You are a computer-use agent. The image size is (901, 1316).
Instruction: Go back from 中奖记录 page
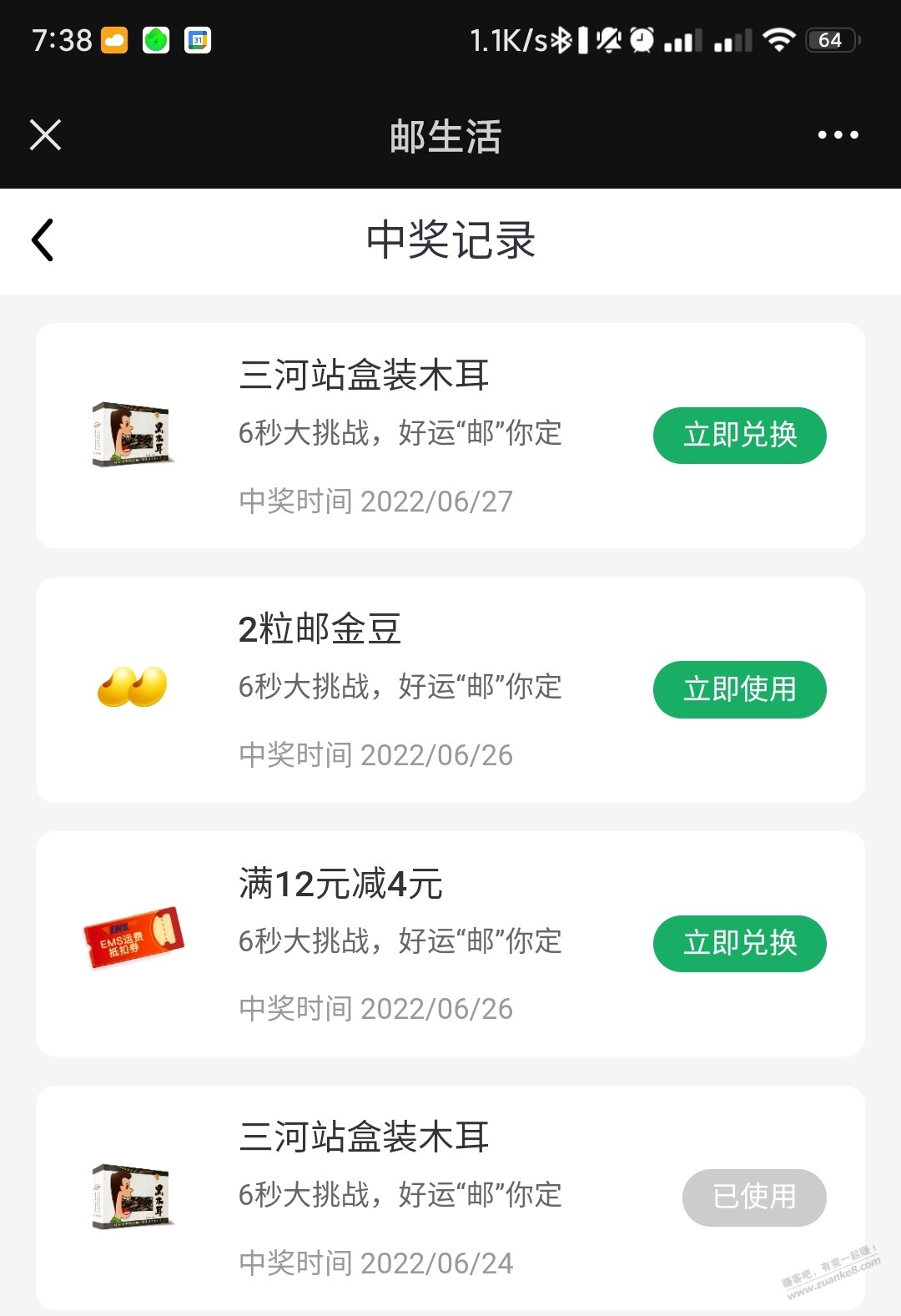[x=43, y=240]
